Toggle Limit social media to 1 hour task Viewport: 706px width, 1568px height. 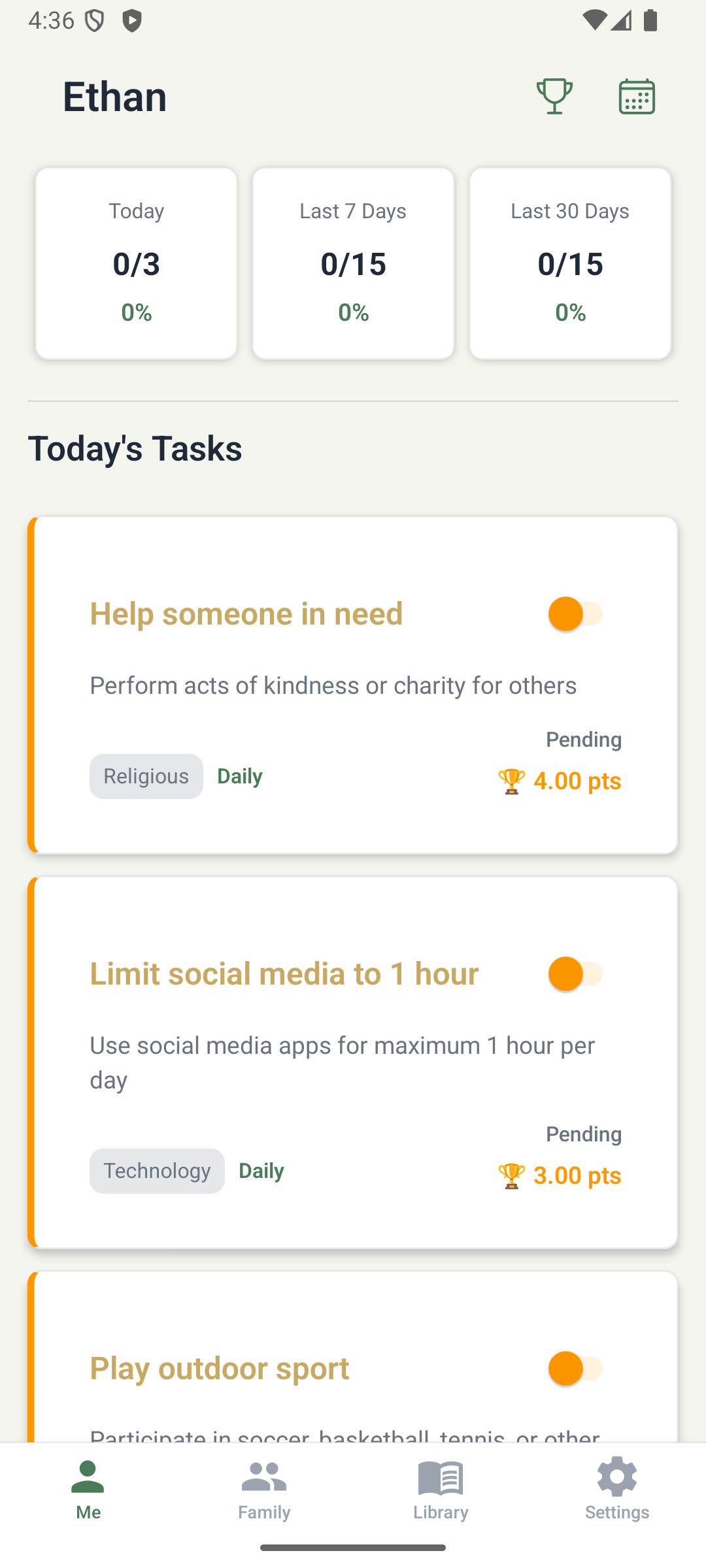[575, 973]
